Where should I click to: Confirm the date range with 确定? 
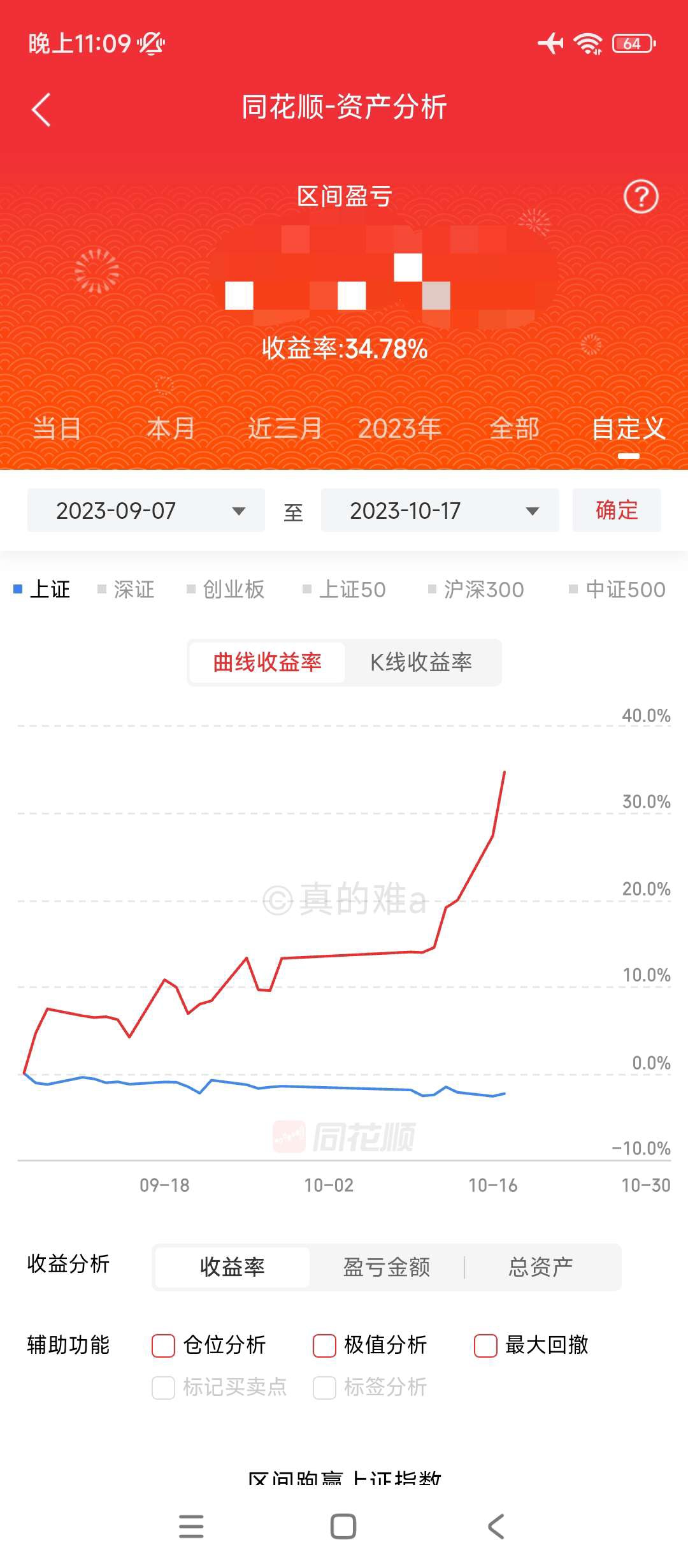[x=617, y=511]
